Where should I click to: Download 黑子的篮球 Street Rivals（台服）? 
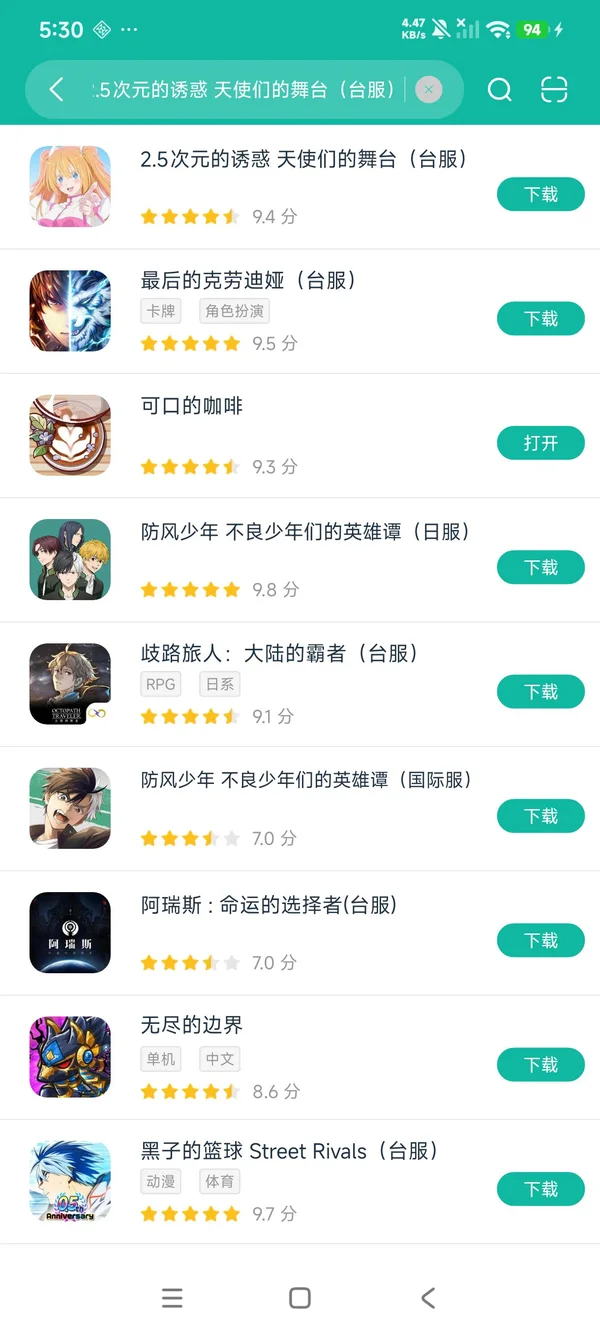click(540, 1189)
